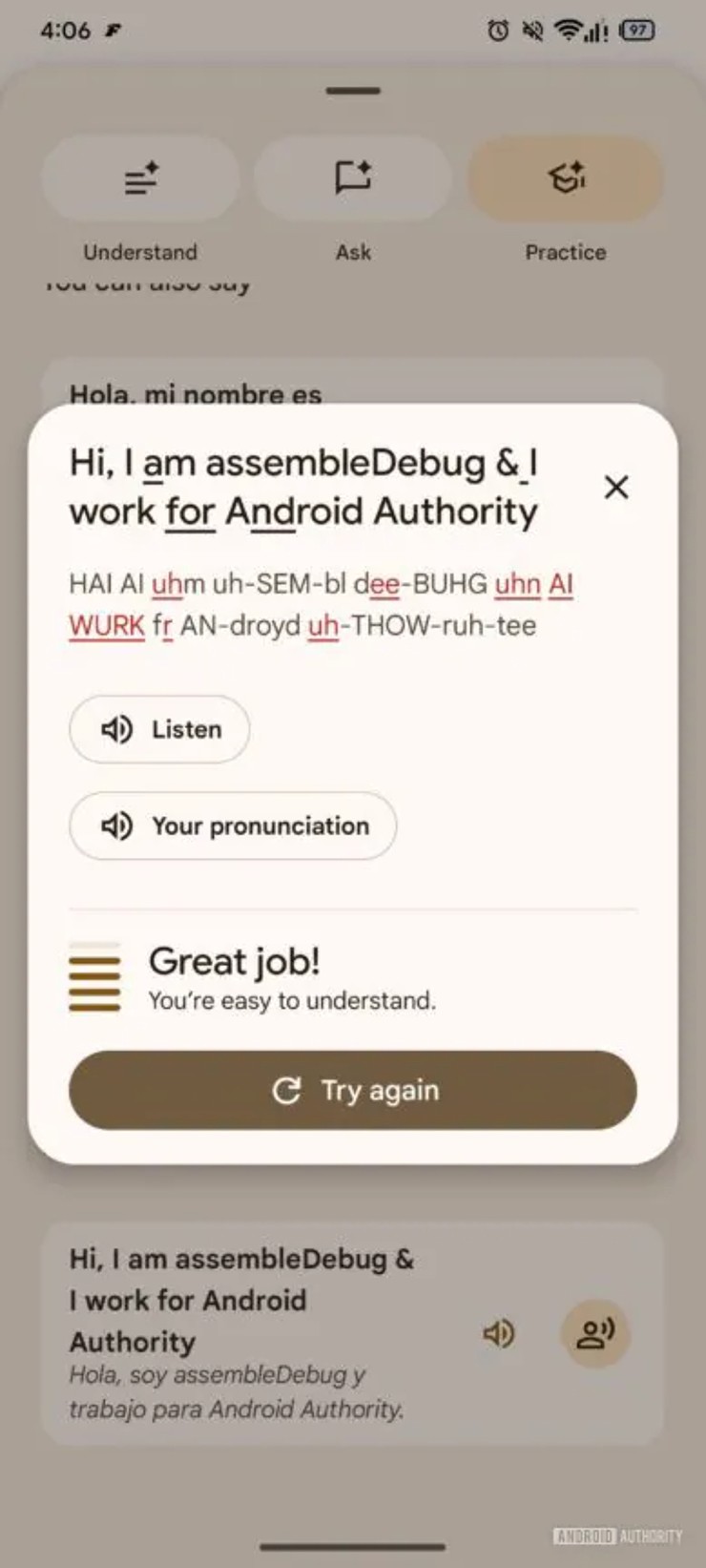Click the speaker icon on Your pronunciation
Image resolution: width=706 pixels, height=1568 pixels.
(x=116, y=826)
